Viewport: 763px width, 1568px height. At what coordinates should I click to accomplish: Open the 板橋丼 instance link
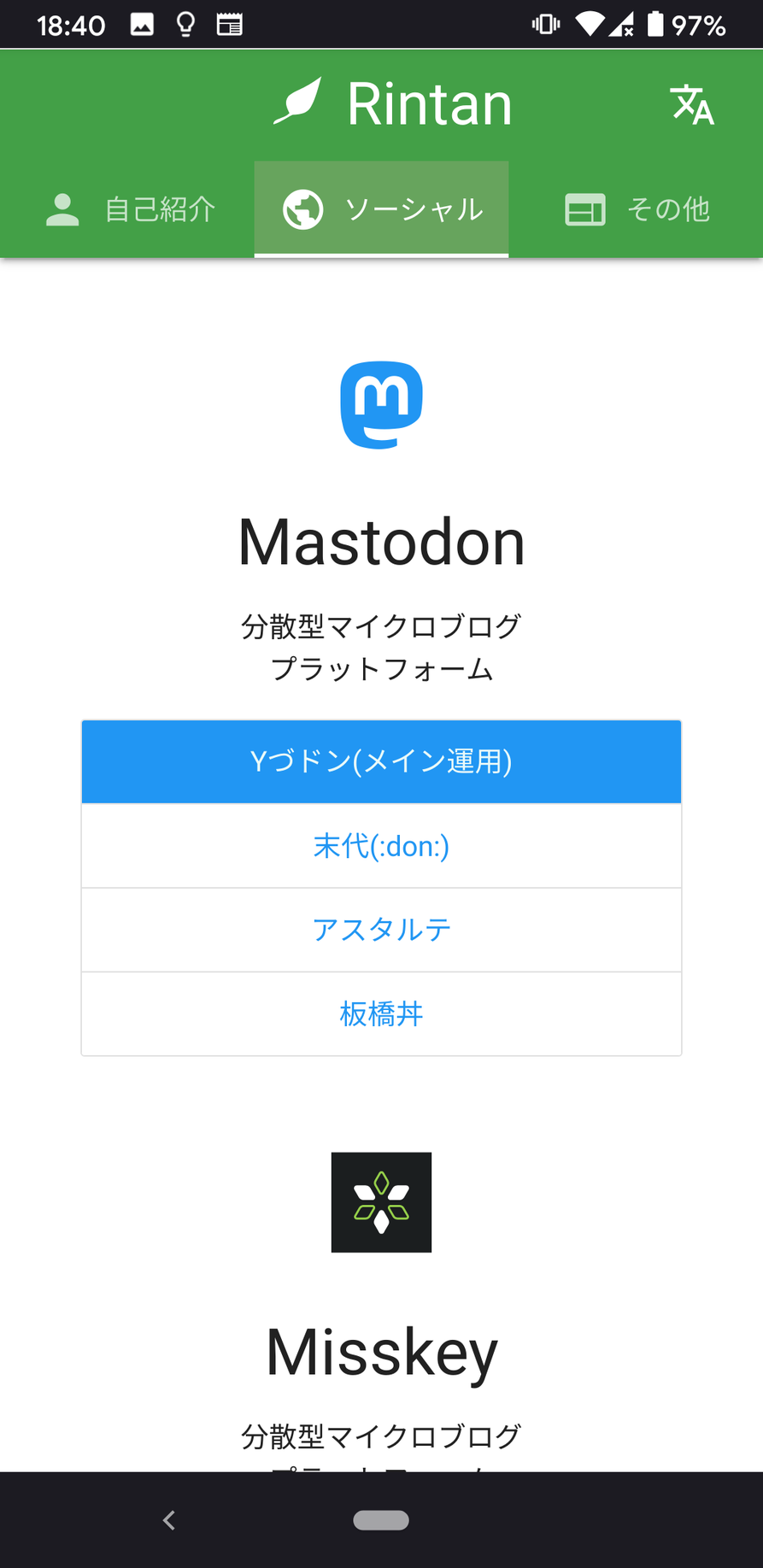(381, 1014)
